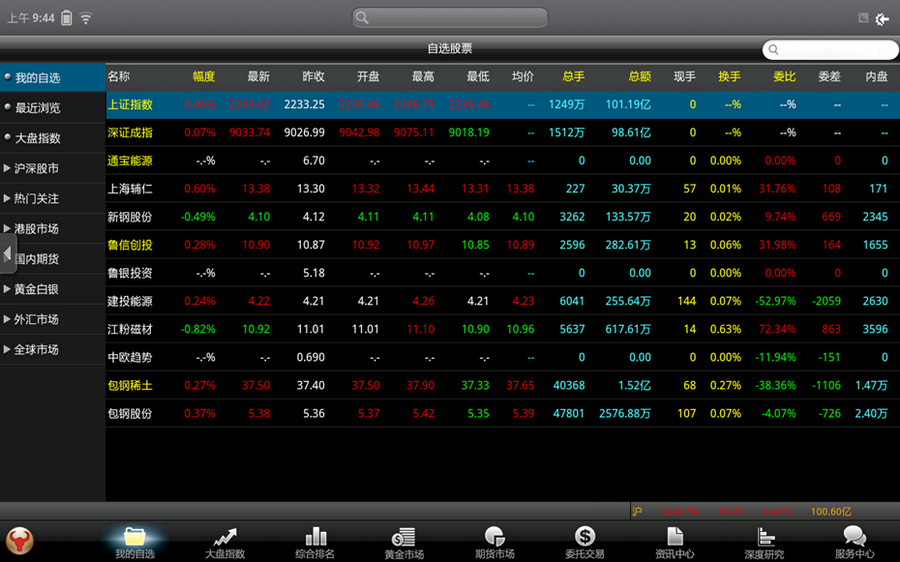Tap the search field beside 自选股票
This screenshot has width=900, height=562.
pos(828,49)
